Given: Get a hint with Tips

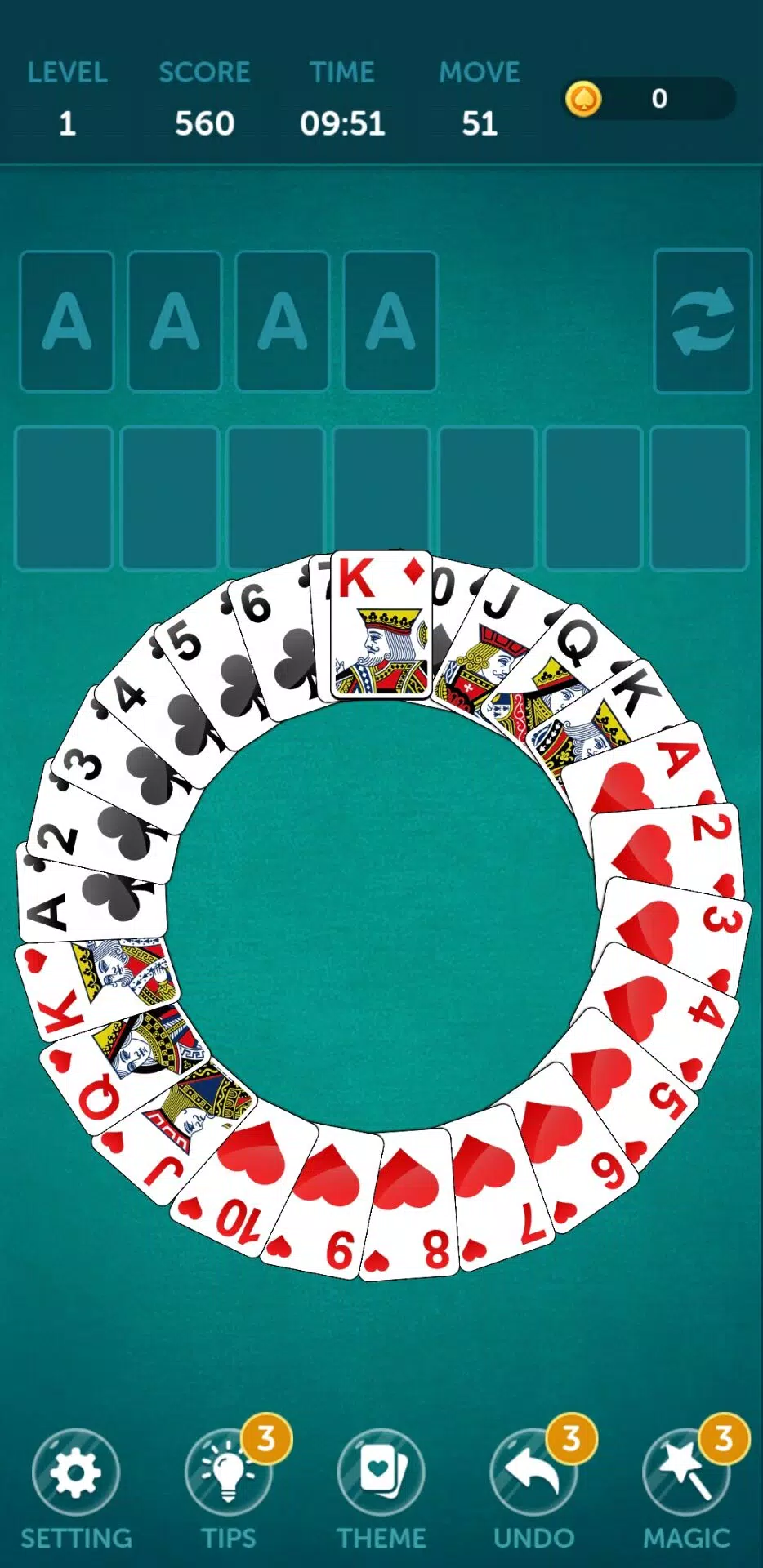Looking at the screenshot, I should [x=228, y=1472].
